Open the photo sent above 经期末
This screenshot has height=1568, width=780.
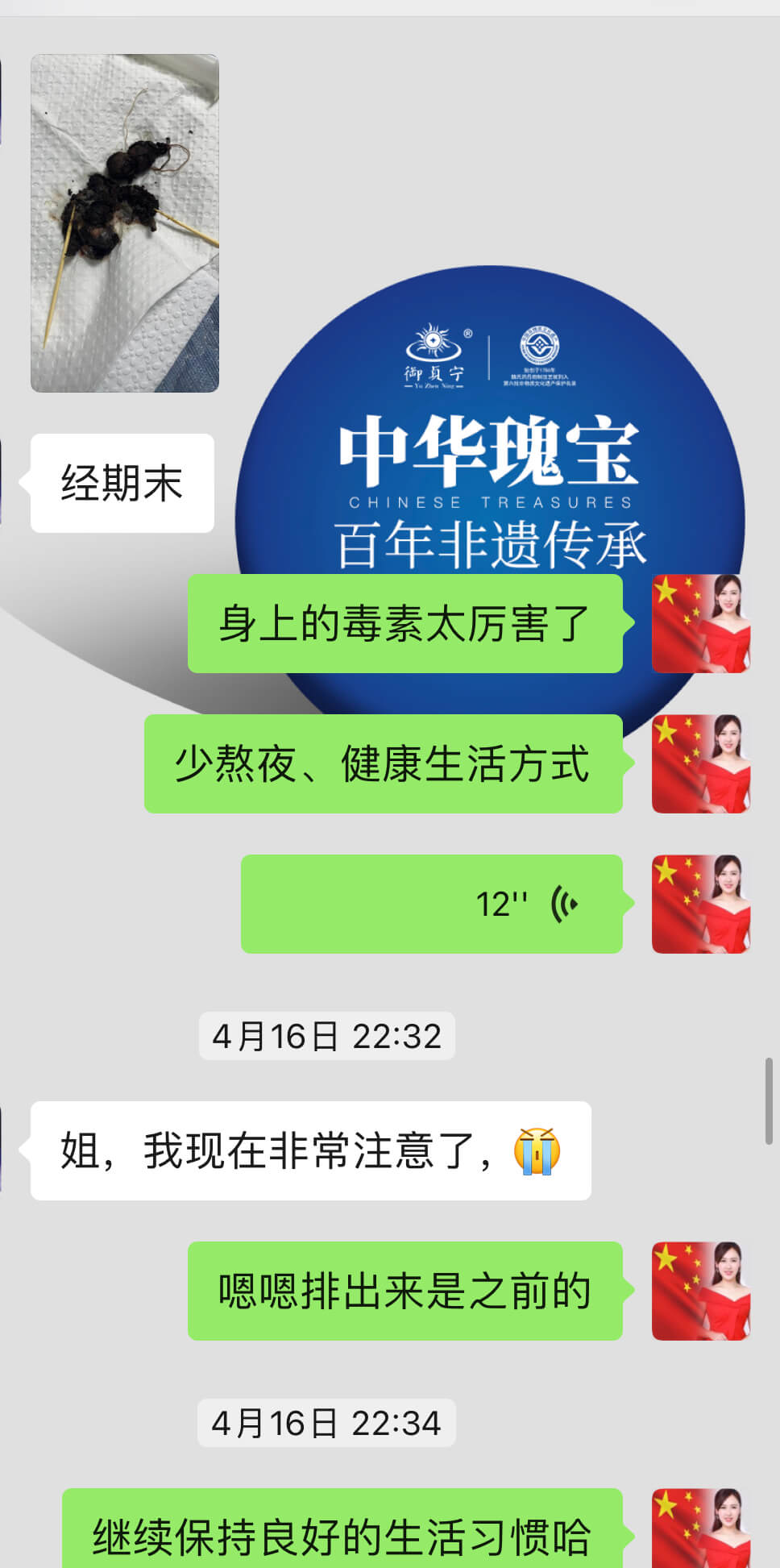(125, 223)
